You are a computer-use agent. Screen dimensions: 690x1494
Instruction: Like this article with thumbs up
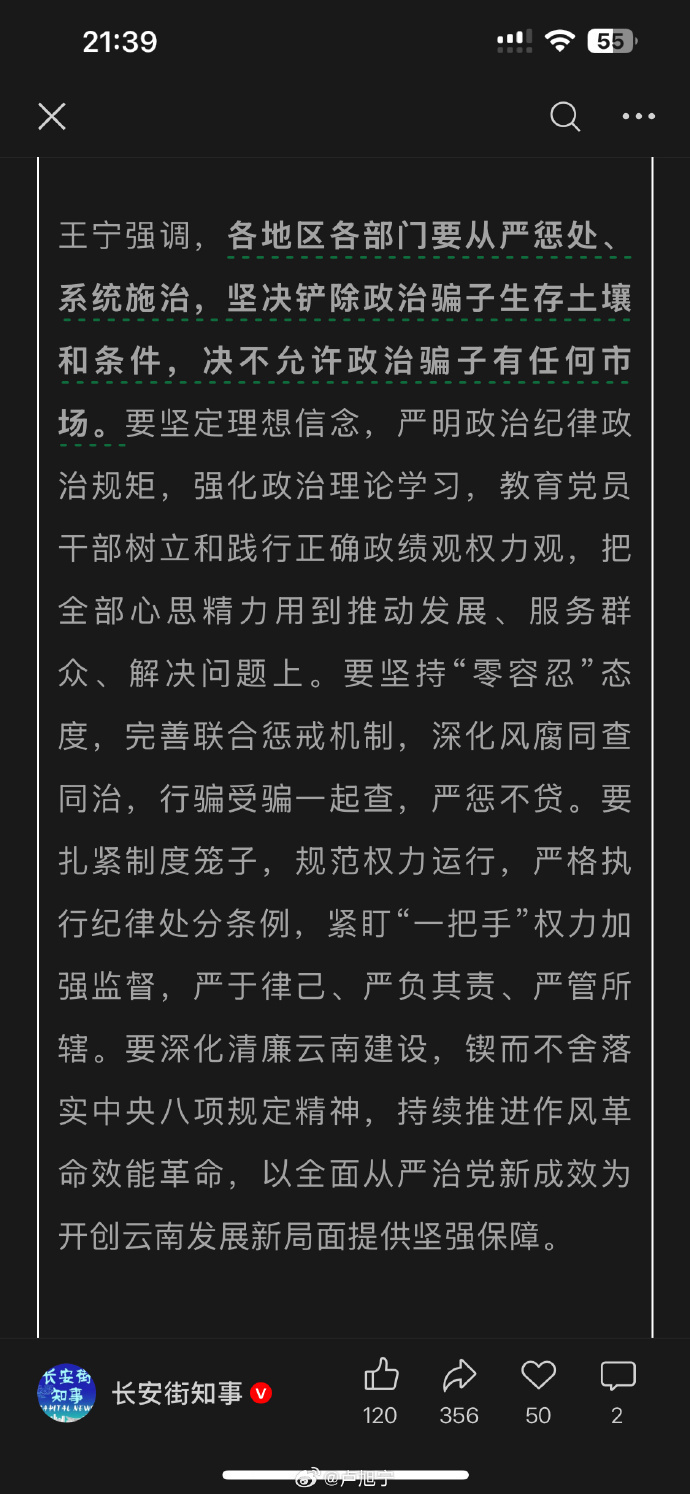tap(381, 1377)
